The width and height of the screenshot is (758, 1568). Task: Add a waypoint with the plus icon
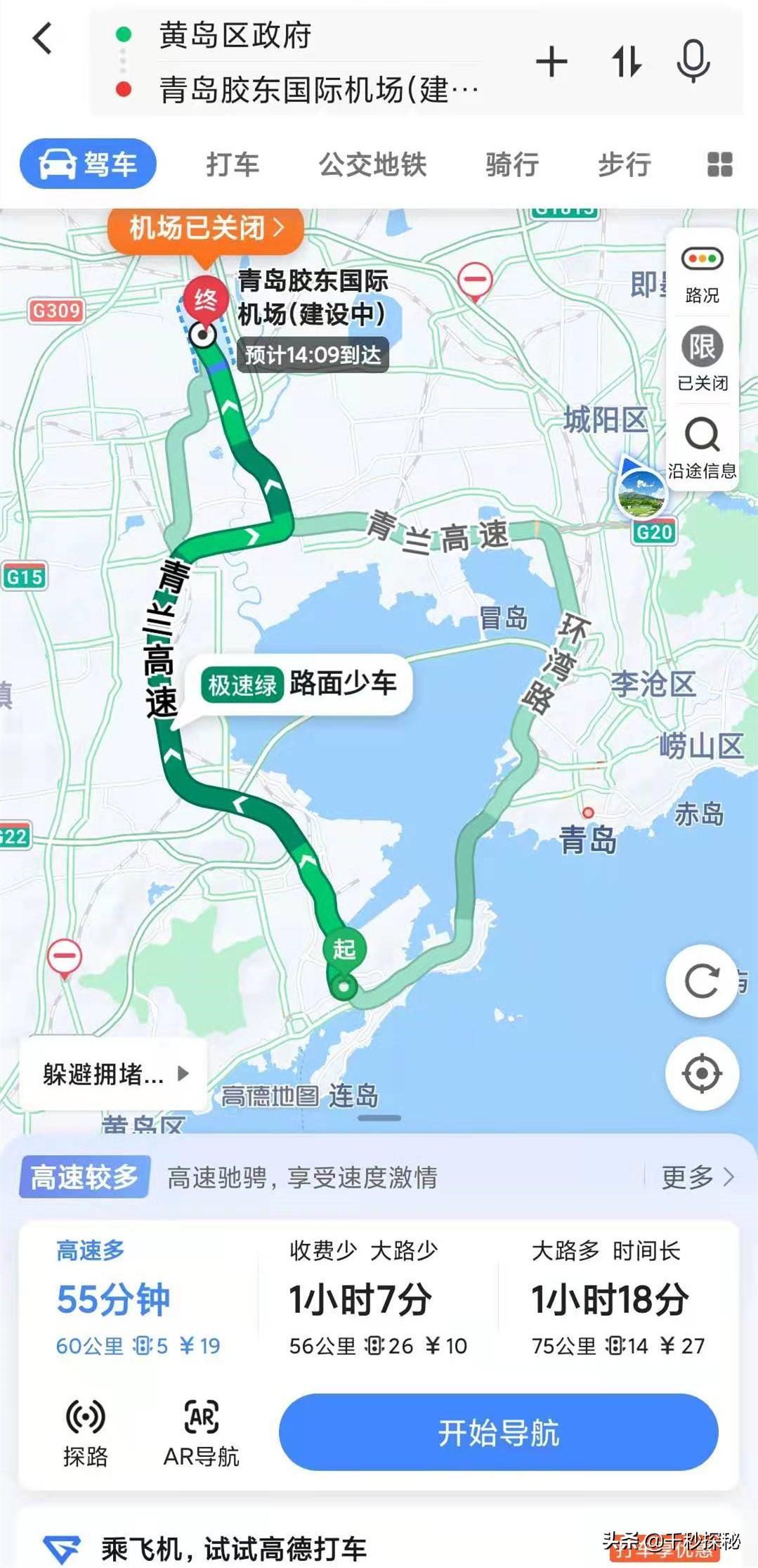tap(551, 62)
